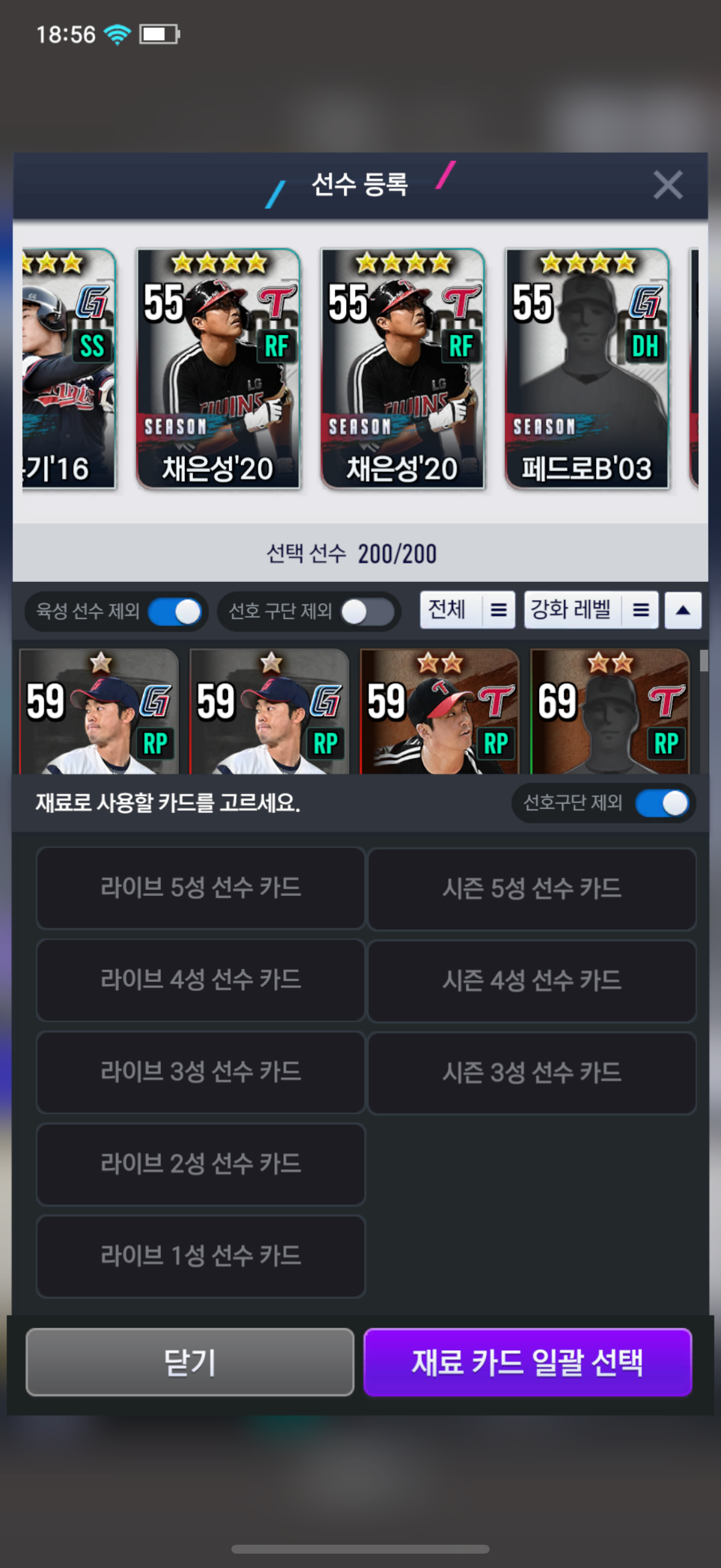Select 시즌 5성 선수 카드
Viewport: 721px width, 1568px height.
point(531,889)
